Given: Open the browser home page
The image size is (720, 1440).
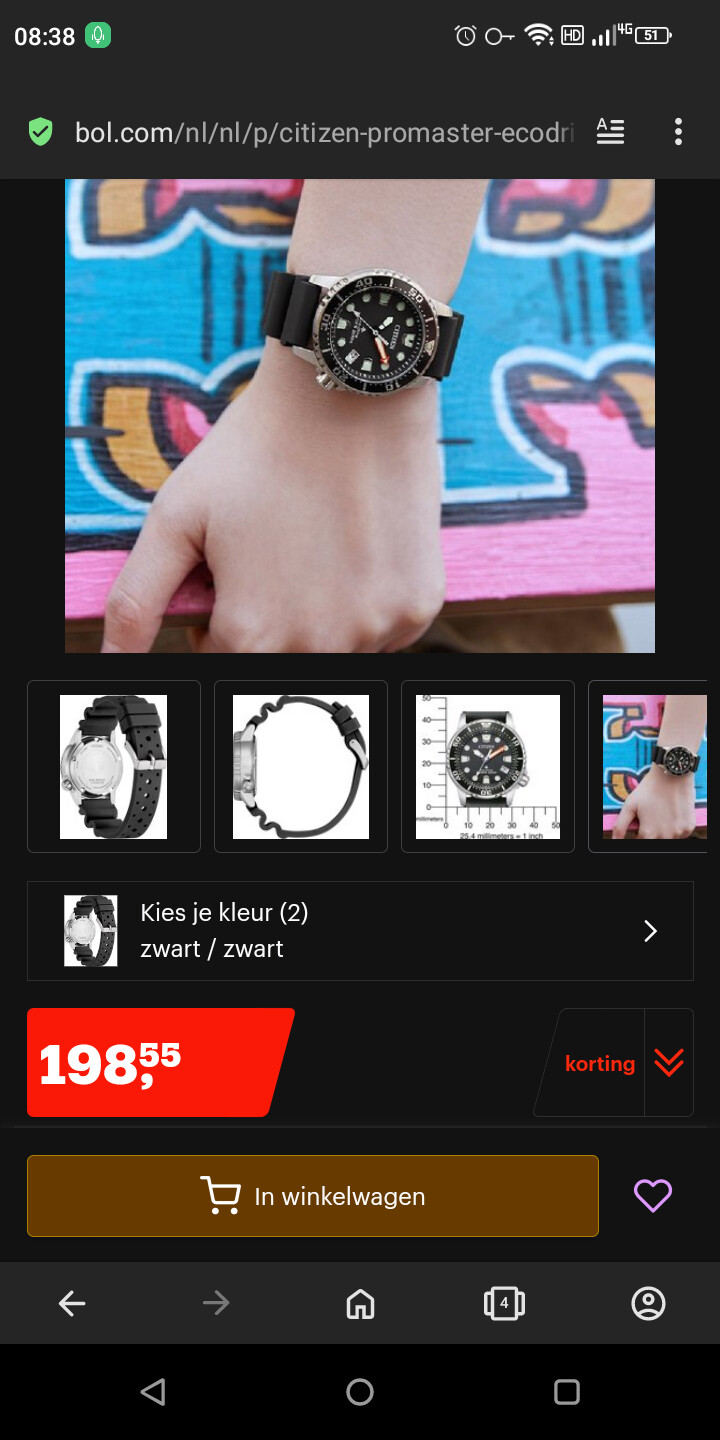Looking at the screenshot, I should point(360,1303).
